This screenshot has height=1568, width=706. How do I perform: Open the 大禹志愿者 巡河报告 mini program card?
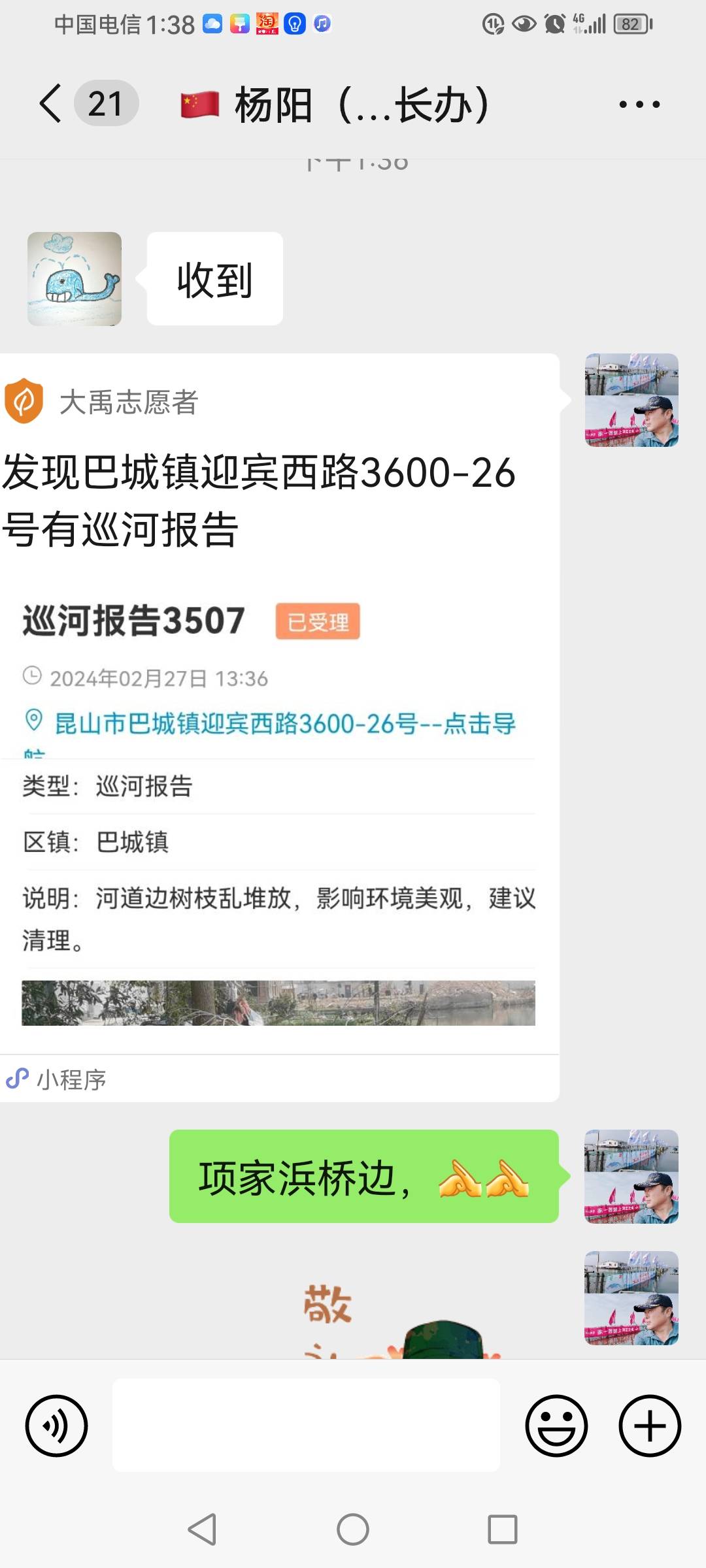pos(279,727)
